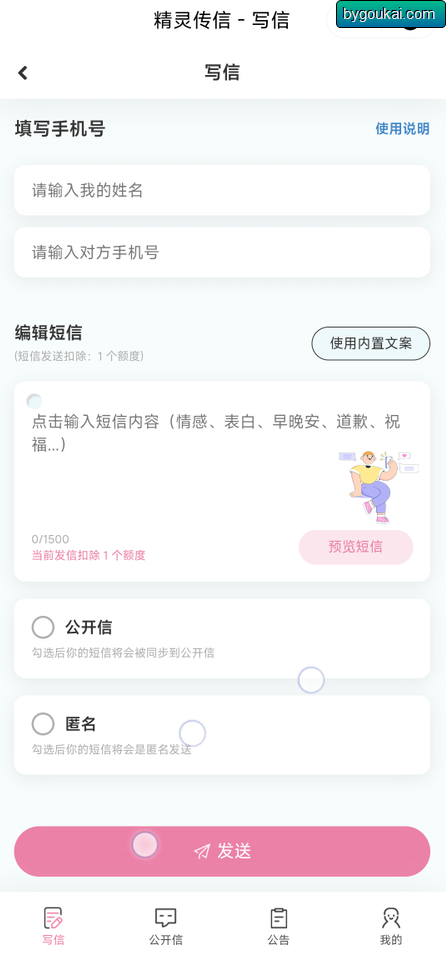Image resolution: width=446 pixels, height=954 pixels.
Task: Focus the 请输入对方手机号 field
Action: 222,252
